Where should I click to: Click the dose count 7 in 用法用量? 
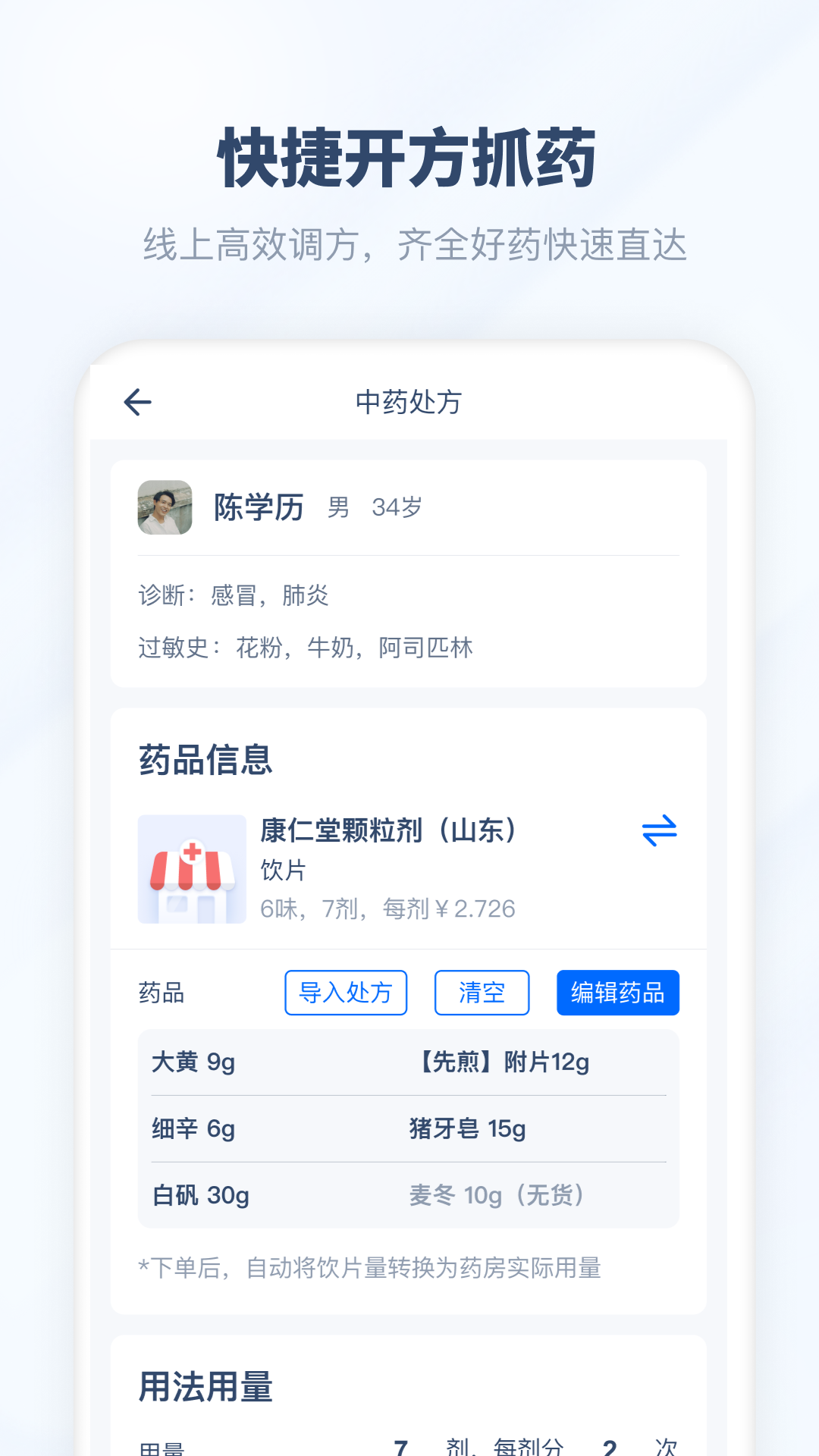pyautogui.click(x=400, y=1445)
